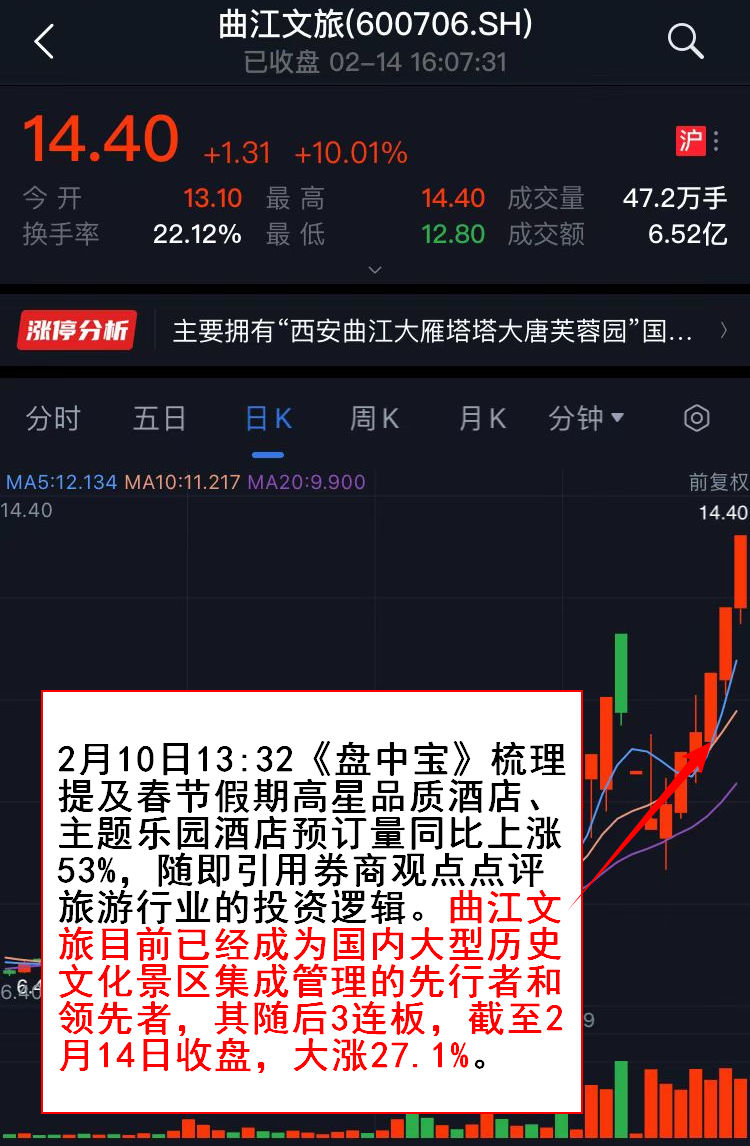The height and width of the screenshot is (1146, 750).
Task: Select the 日K chart tab
Action: click(x=268, y=418)
